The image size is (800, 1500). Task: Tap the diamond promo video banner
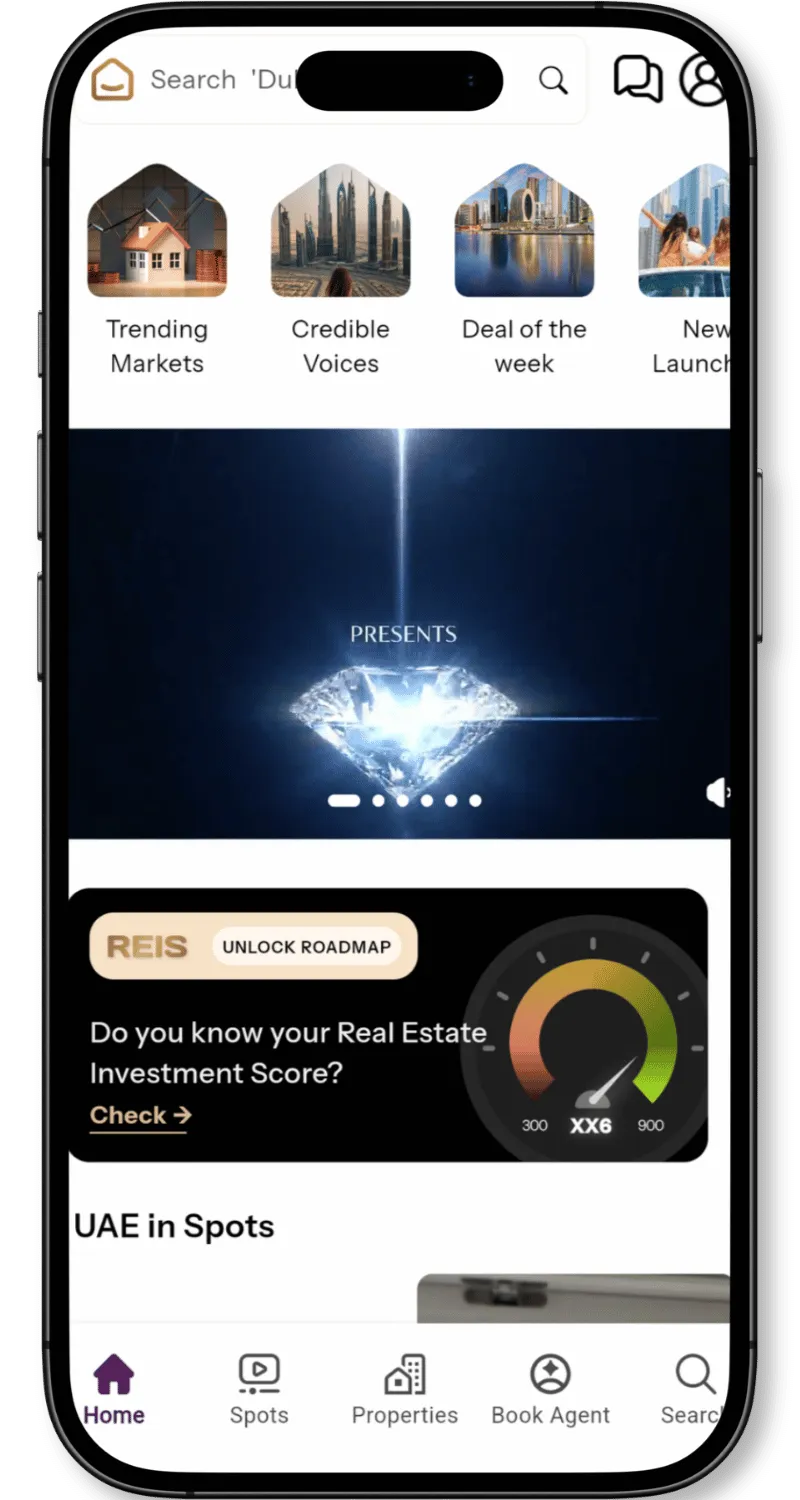(399, 633)
